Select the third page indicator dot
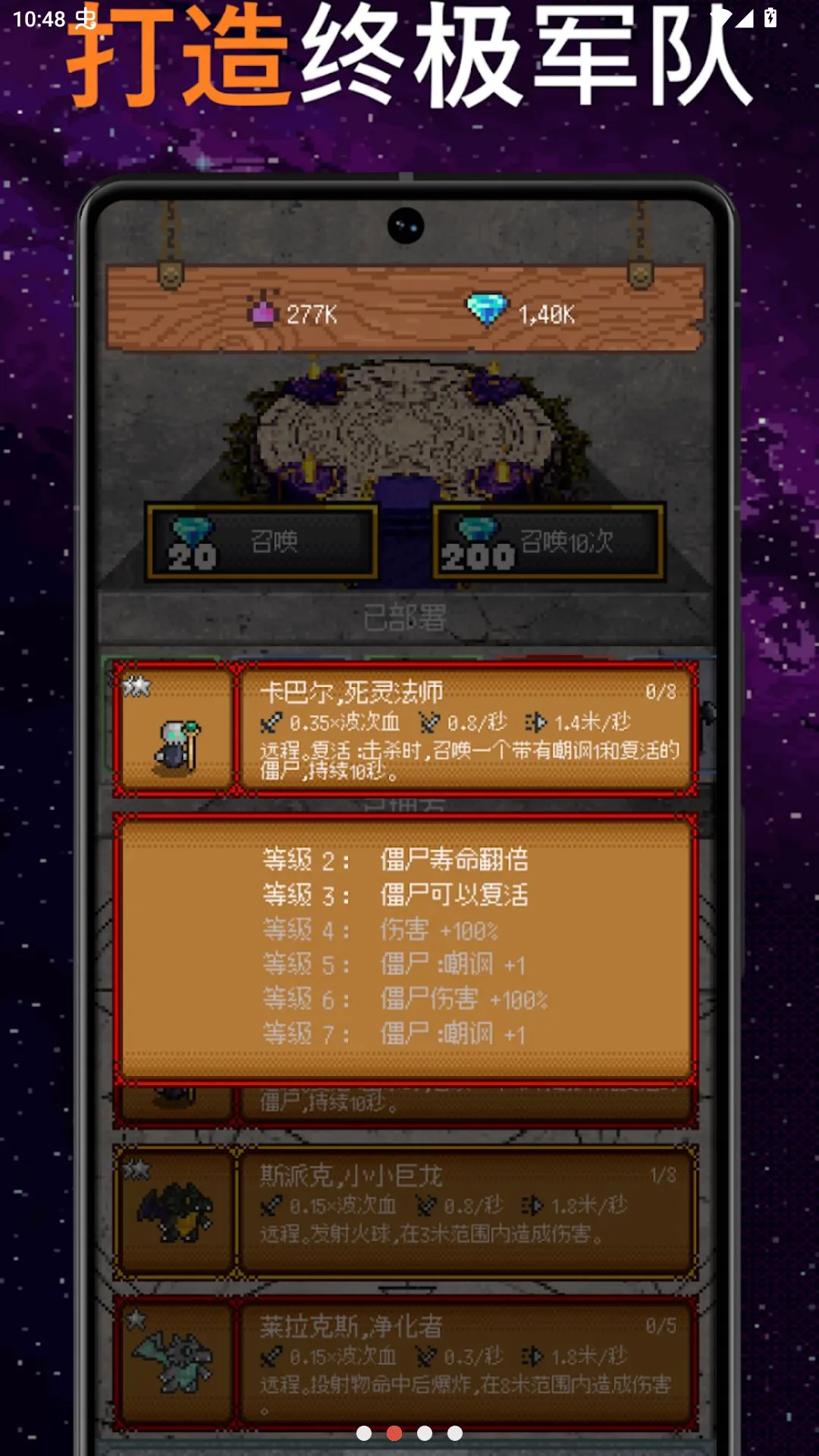This screenshot has width=819, height=1456. [425, 1432]
